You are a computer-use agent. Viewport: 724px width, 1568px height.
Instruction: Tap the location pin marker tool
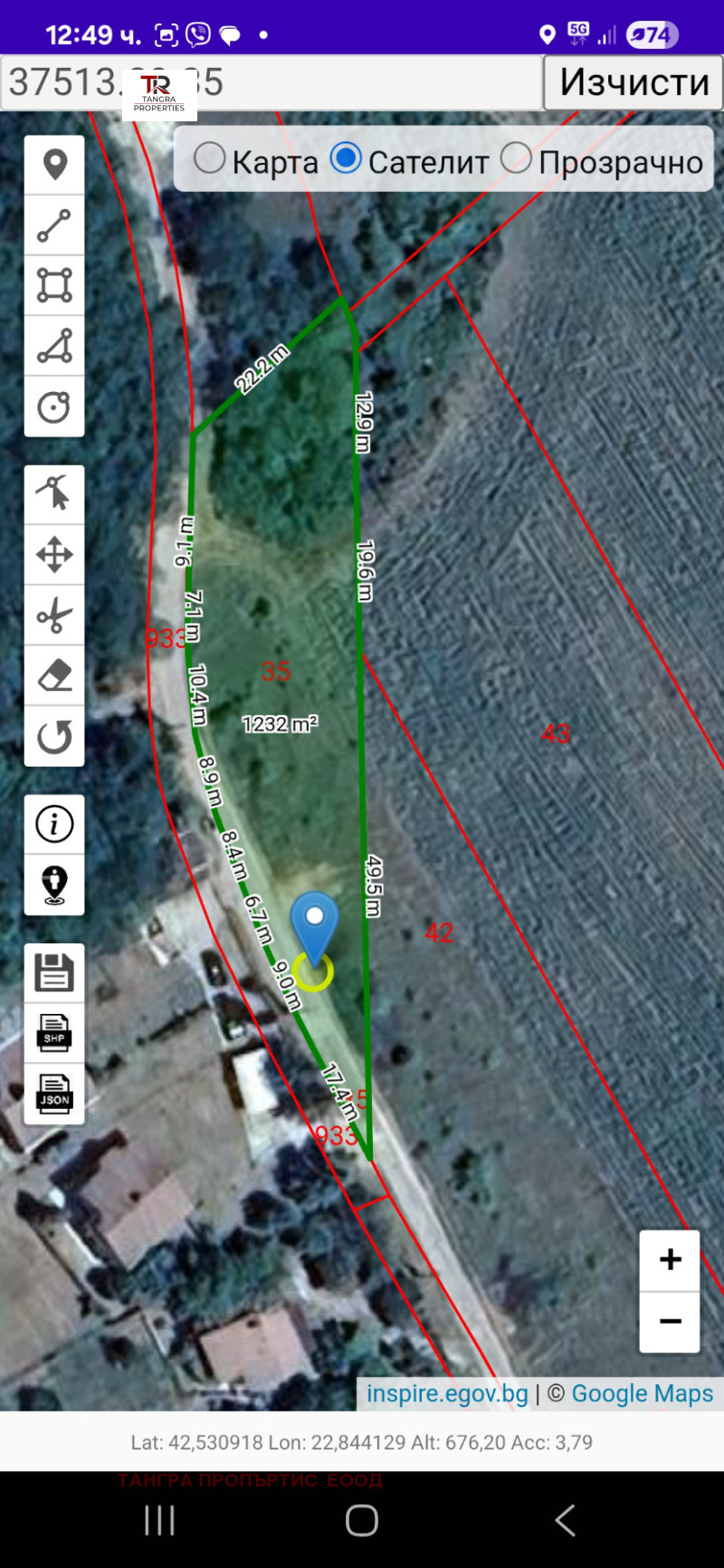point(54,165)
